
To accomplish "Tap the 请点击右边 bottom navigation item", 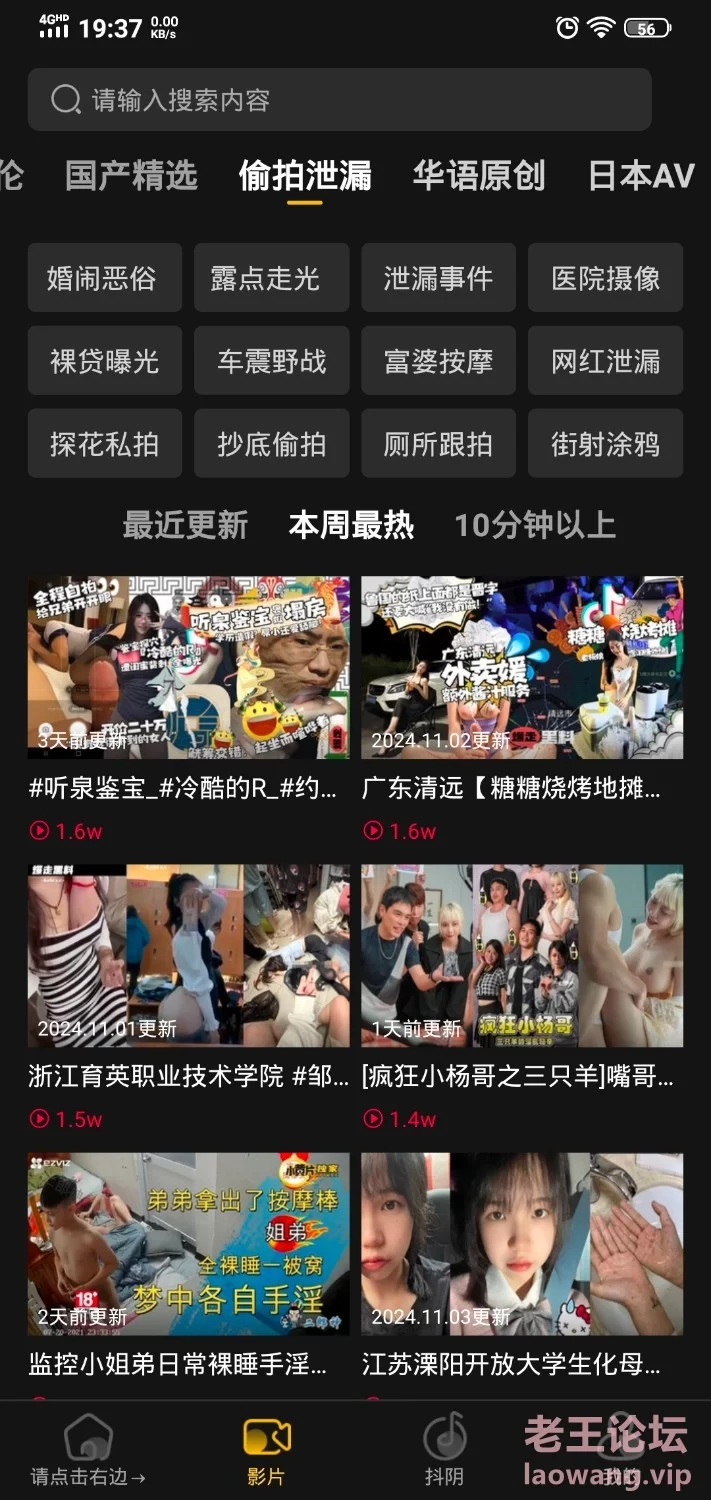I will (x=88, y=1449).
